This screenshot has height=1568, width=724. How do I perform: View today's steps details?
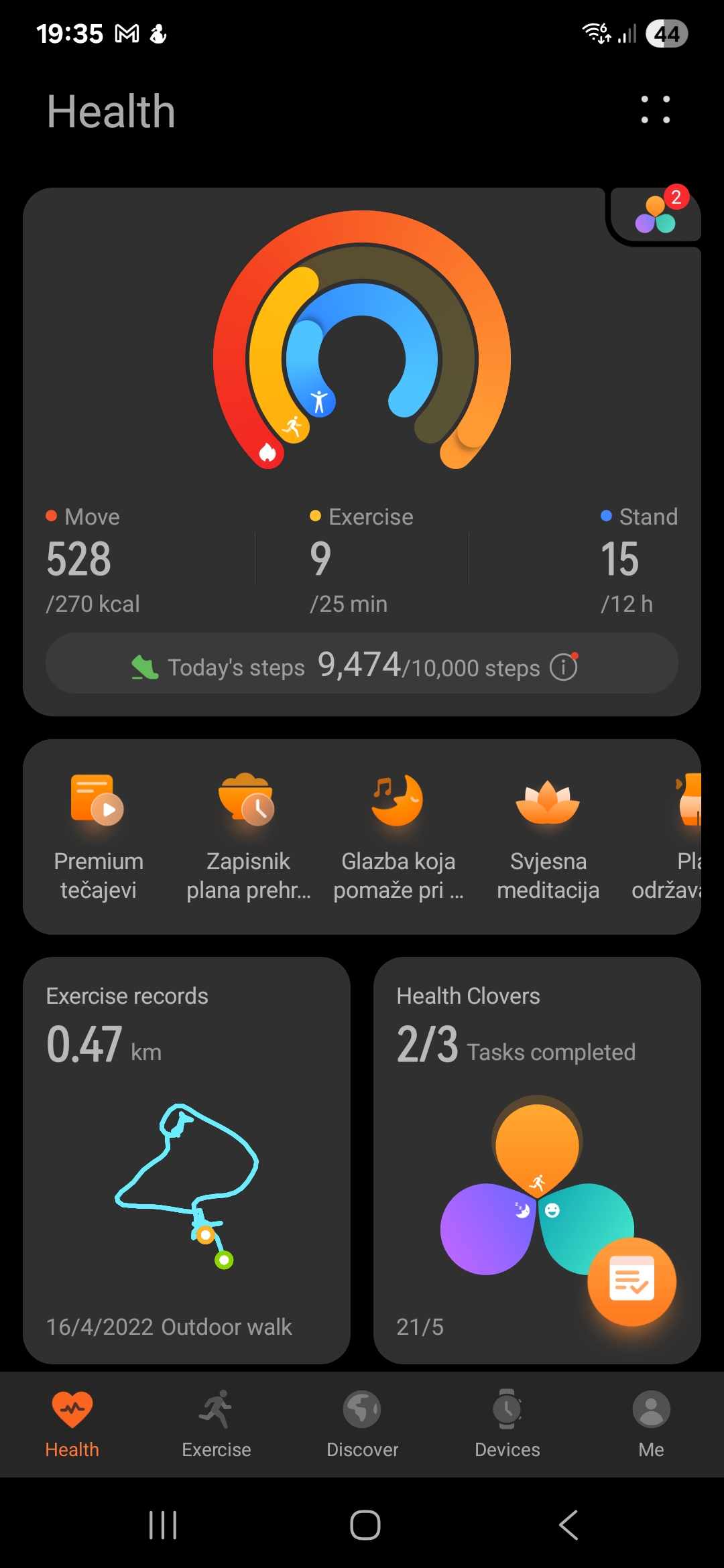pos(362,663)
